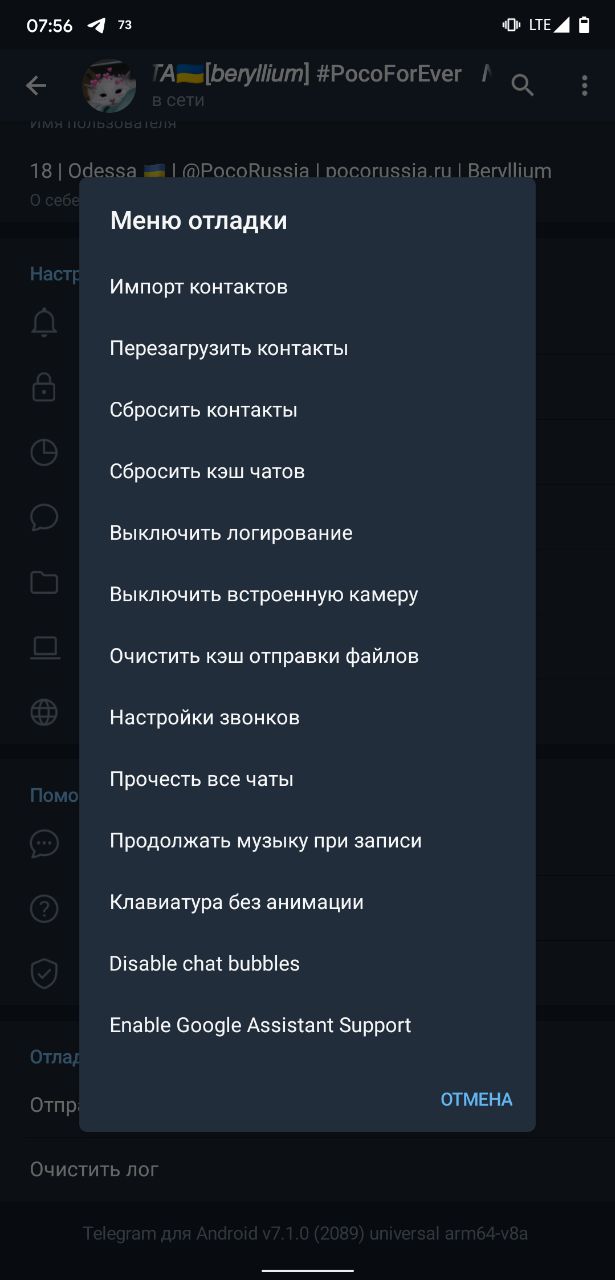
Task: Select Импорт контактов option
Action: [x=199, y=287]
